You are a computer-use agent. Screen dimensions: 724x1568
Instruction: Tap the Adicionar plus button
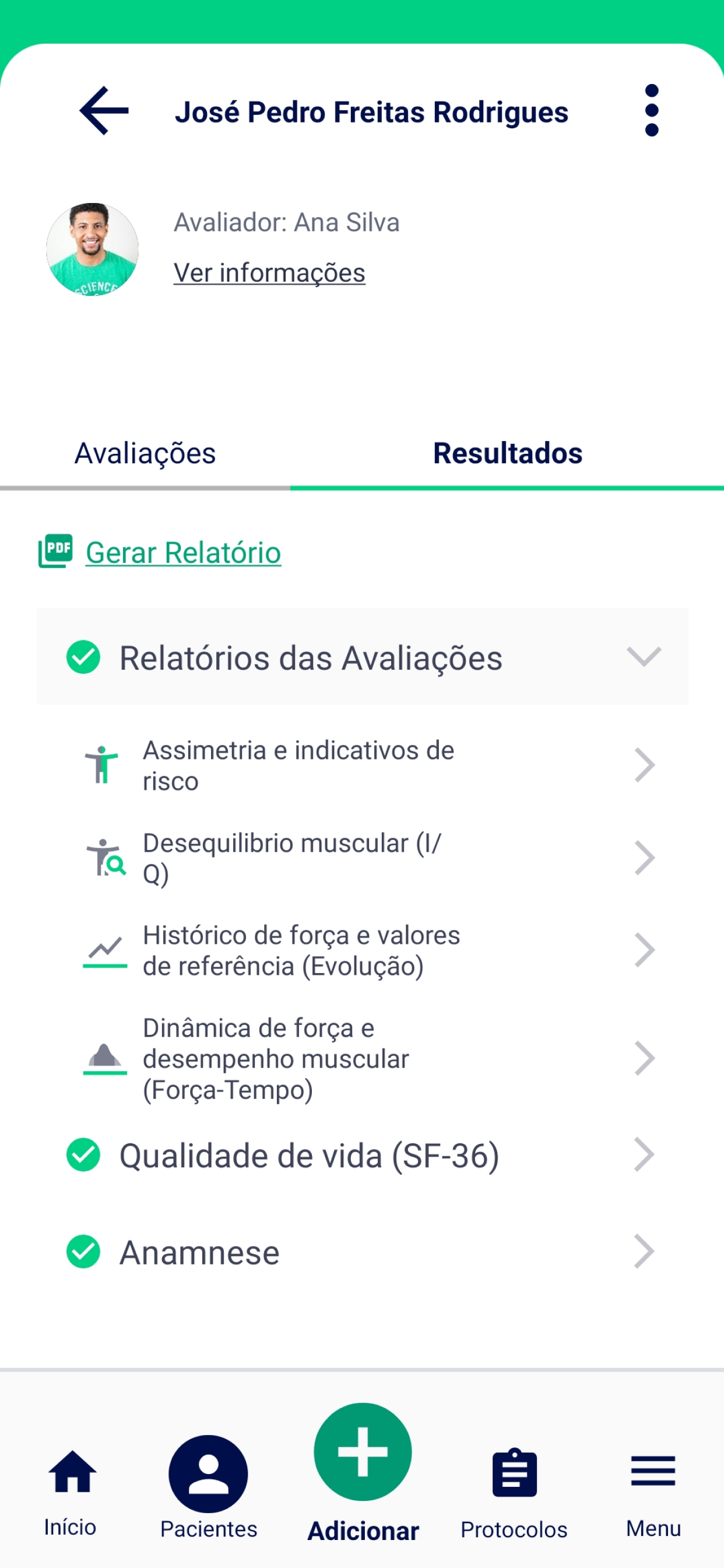tap(363, 1452)
